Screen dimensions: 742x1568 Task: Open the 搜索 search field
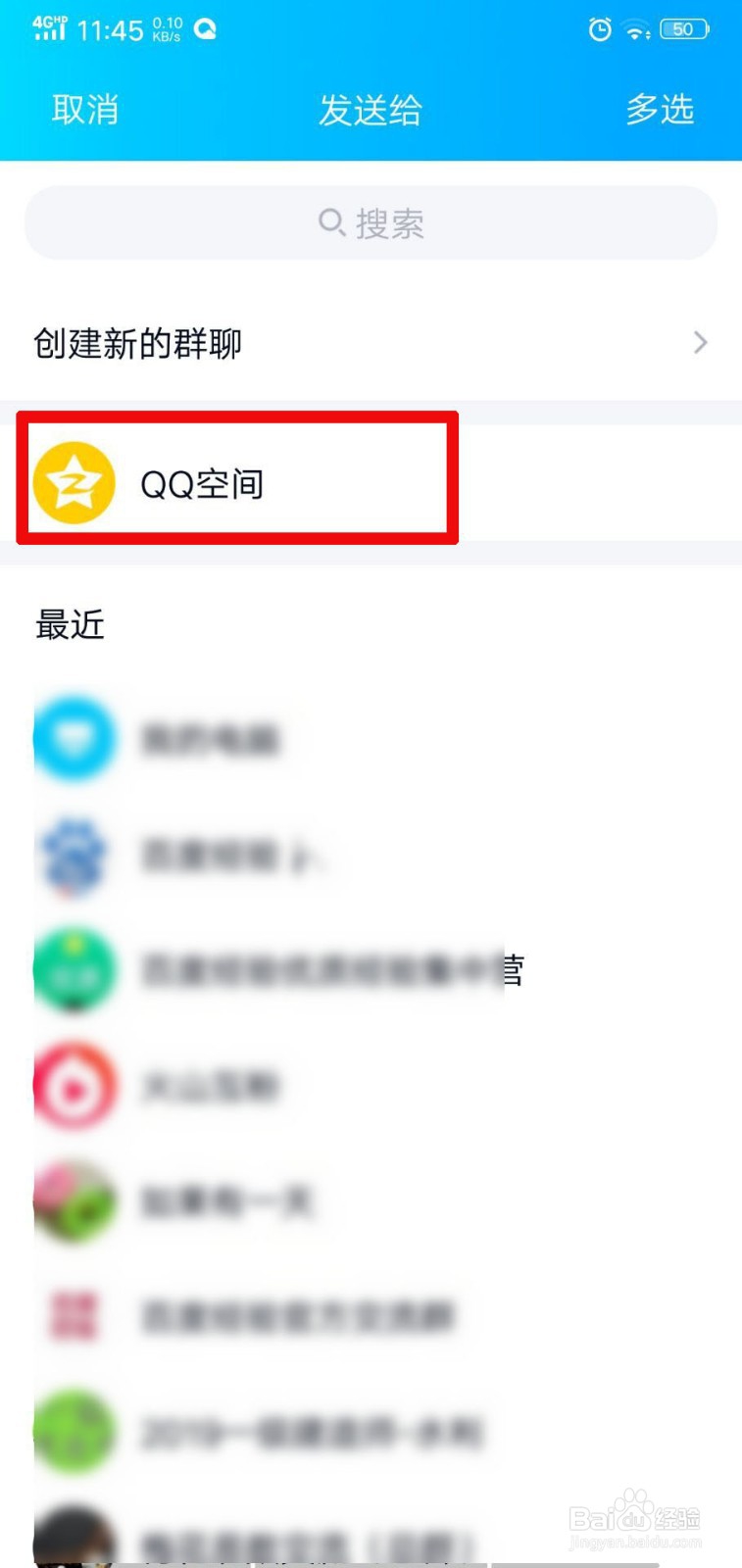pos(371,223)
